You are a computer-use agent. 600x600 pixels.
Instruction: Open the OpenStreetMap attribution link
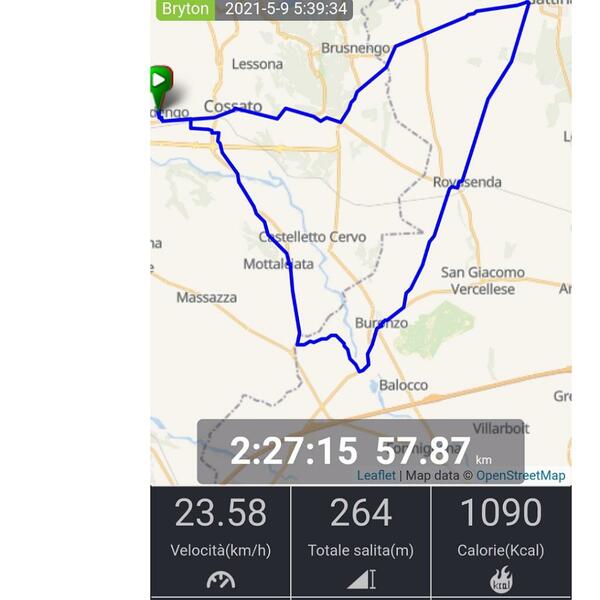tap(520, 476)
